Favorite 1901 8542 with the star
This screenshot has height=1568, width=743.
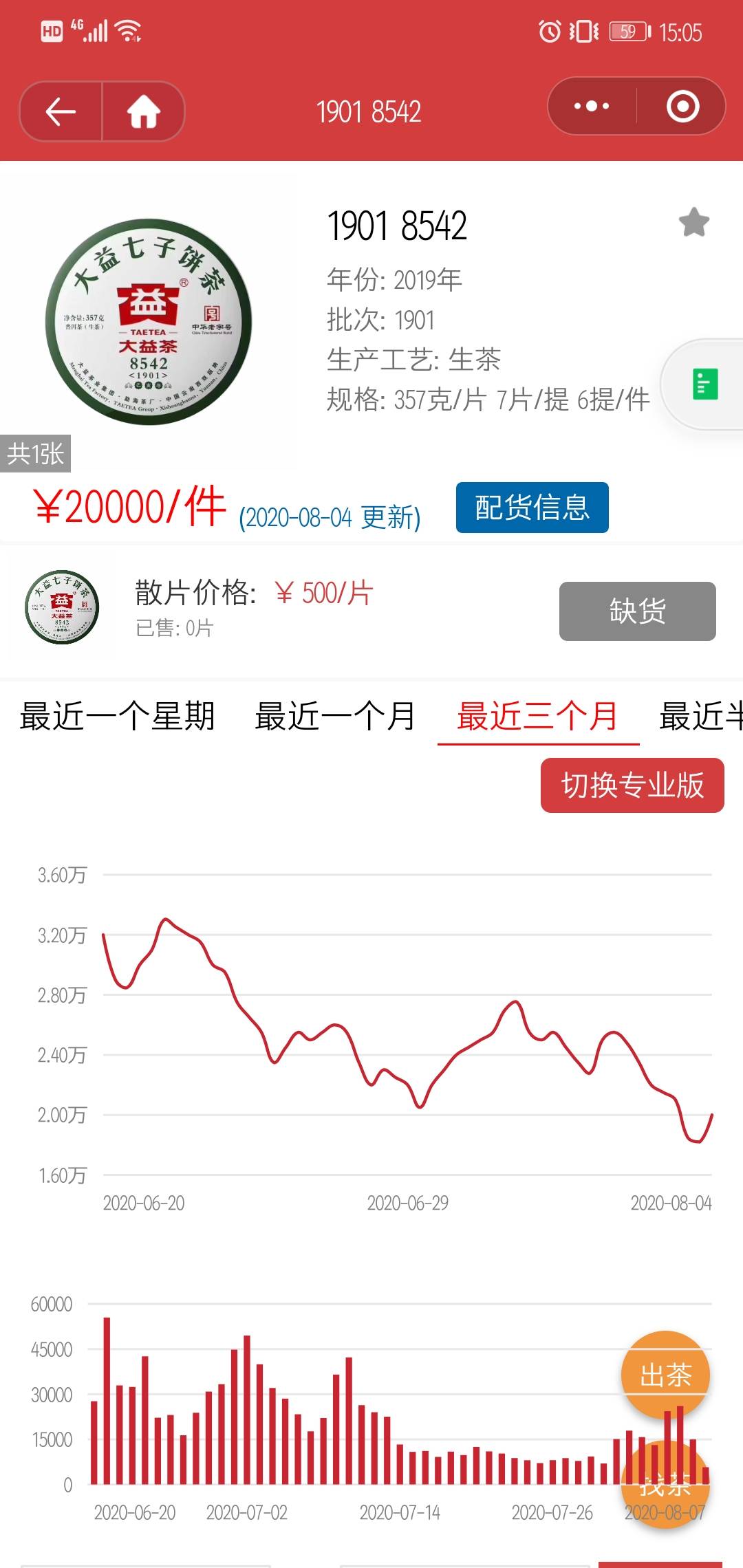pos(693,223)
